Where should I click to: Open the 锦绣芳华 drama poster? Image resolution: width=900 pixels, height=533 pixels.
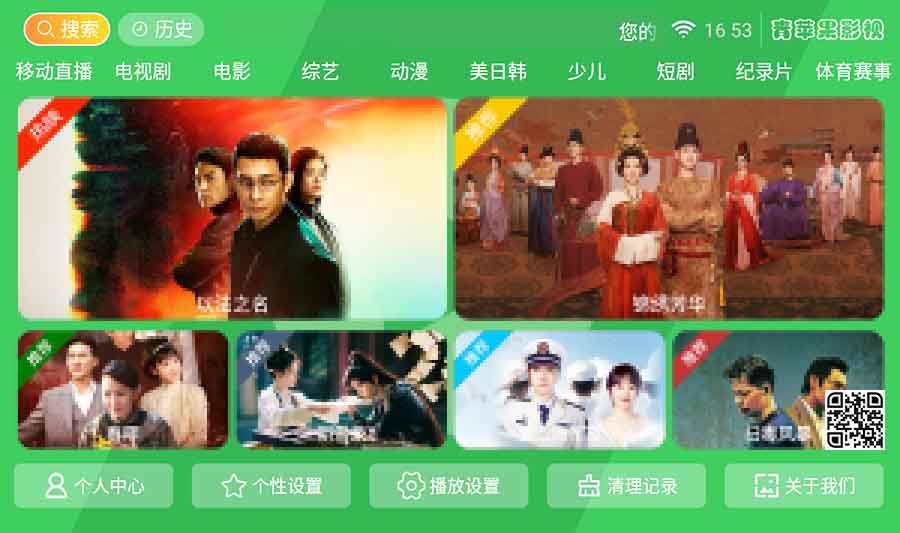tap(669, 208)
